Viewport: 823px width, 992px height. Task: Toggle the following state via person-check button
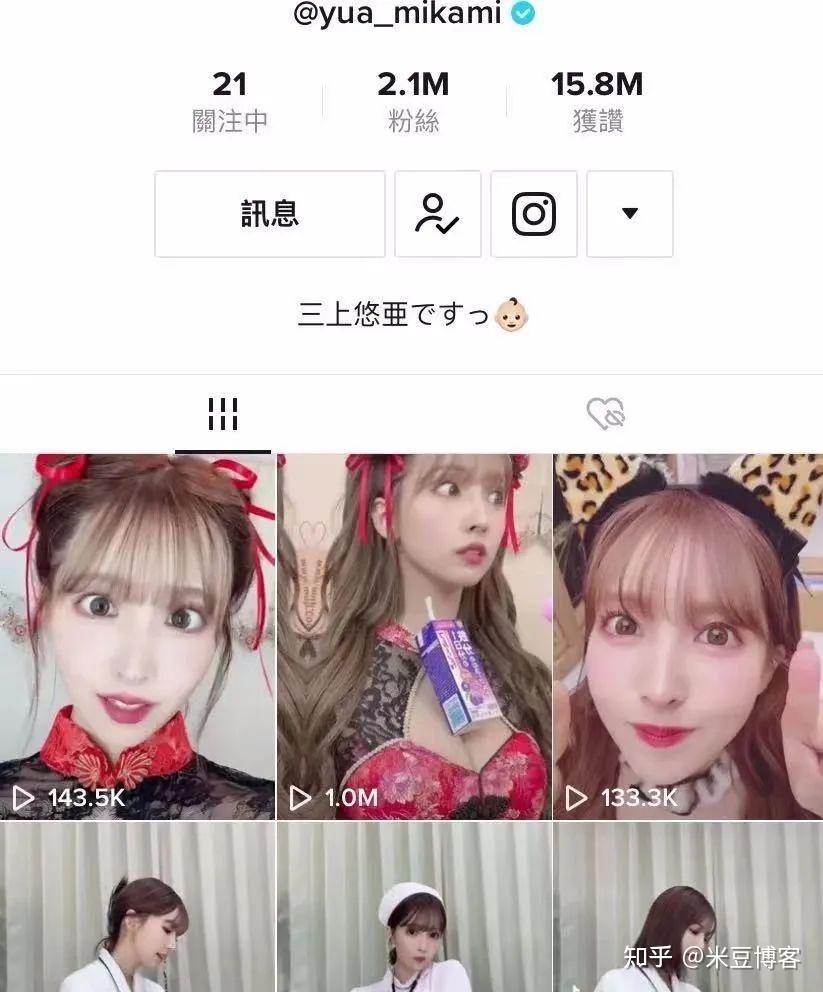[x=437, y=214]
